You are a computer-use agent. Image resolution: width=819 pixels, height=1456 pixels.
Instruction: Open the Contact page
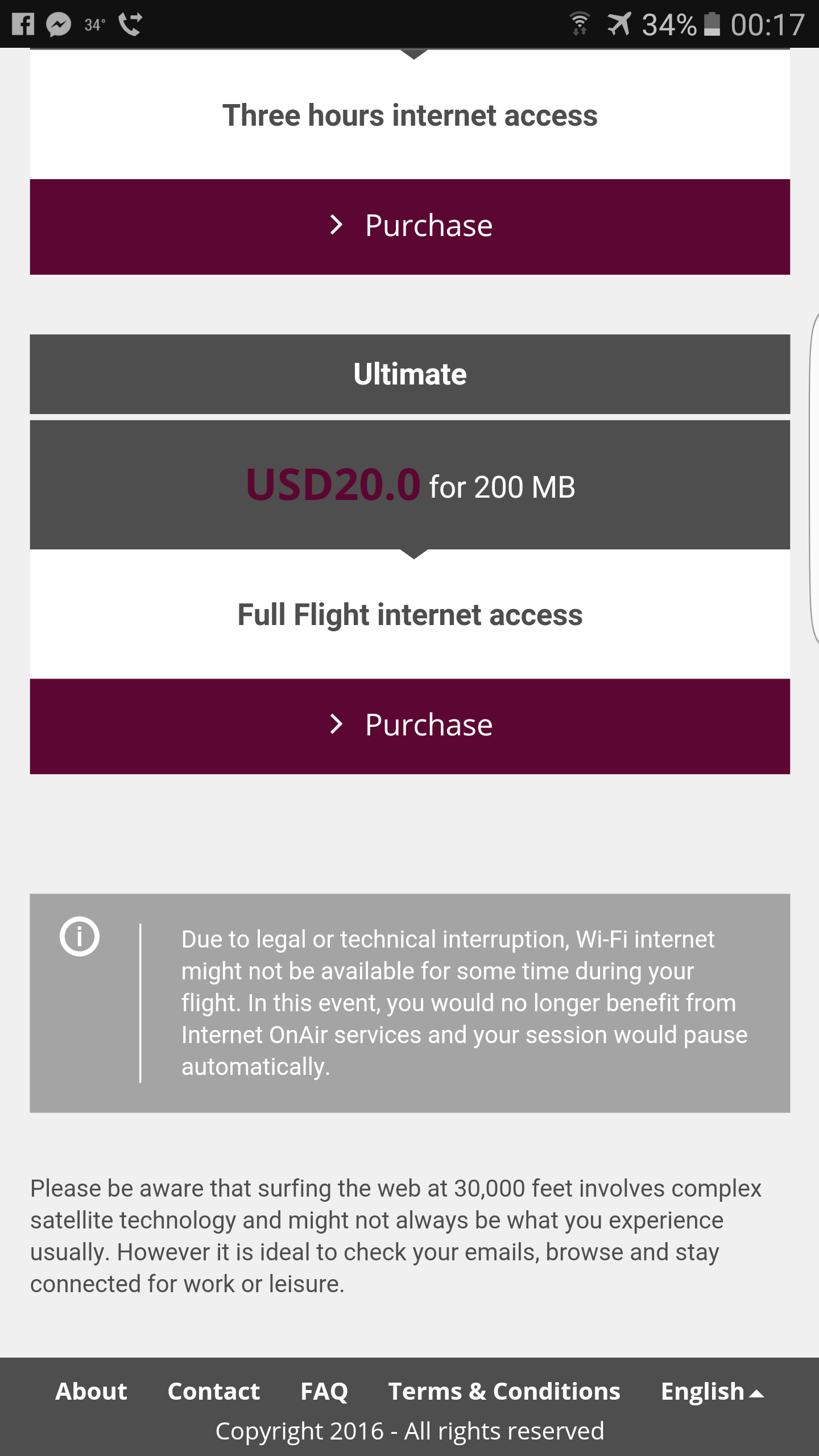click(x=213, y=1391)
